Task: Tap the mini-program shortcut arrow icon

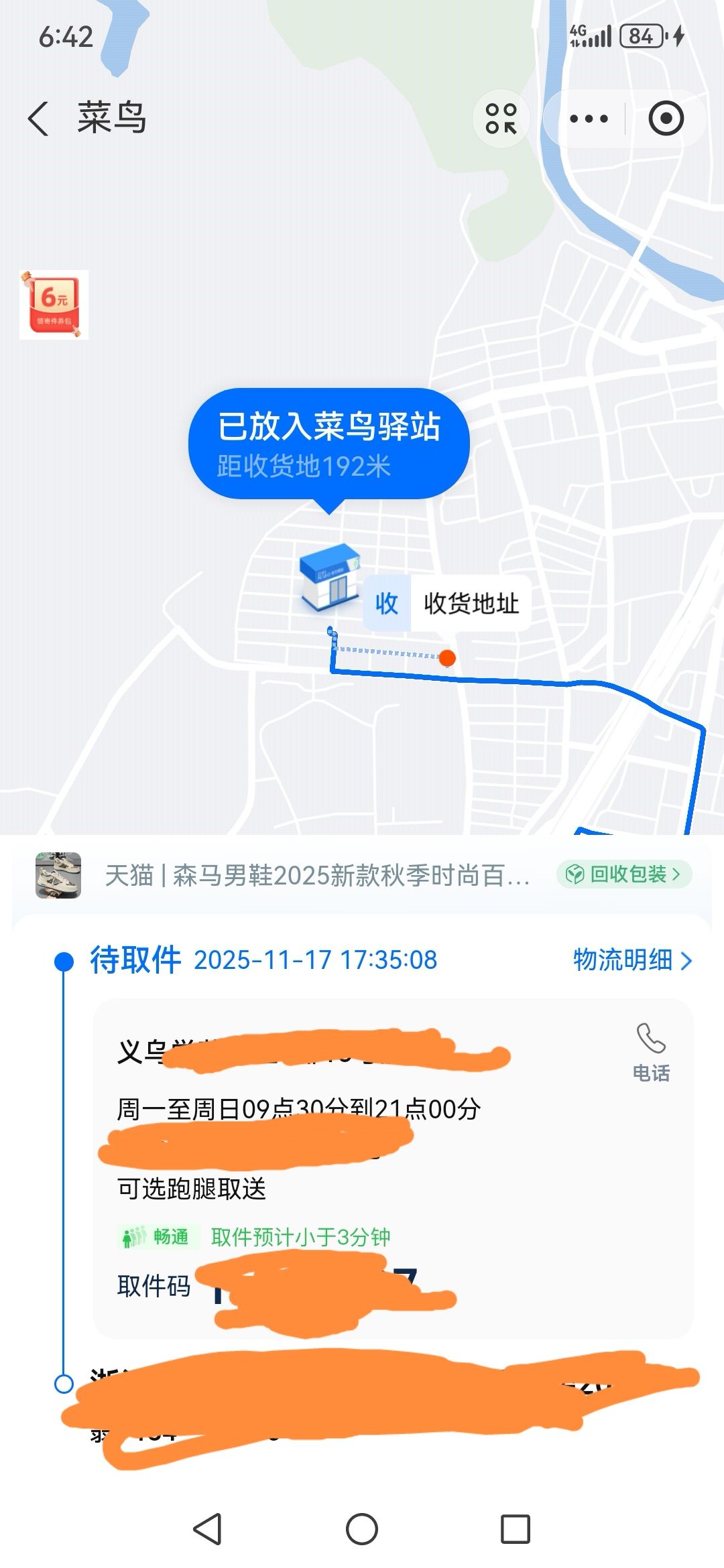Action: pos(501,117)
